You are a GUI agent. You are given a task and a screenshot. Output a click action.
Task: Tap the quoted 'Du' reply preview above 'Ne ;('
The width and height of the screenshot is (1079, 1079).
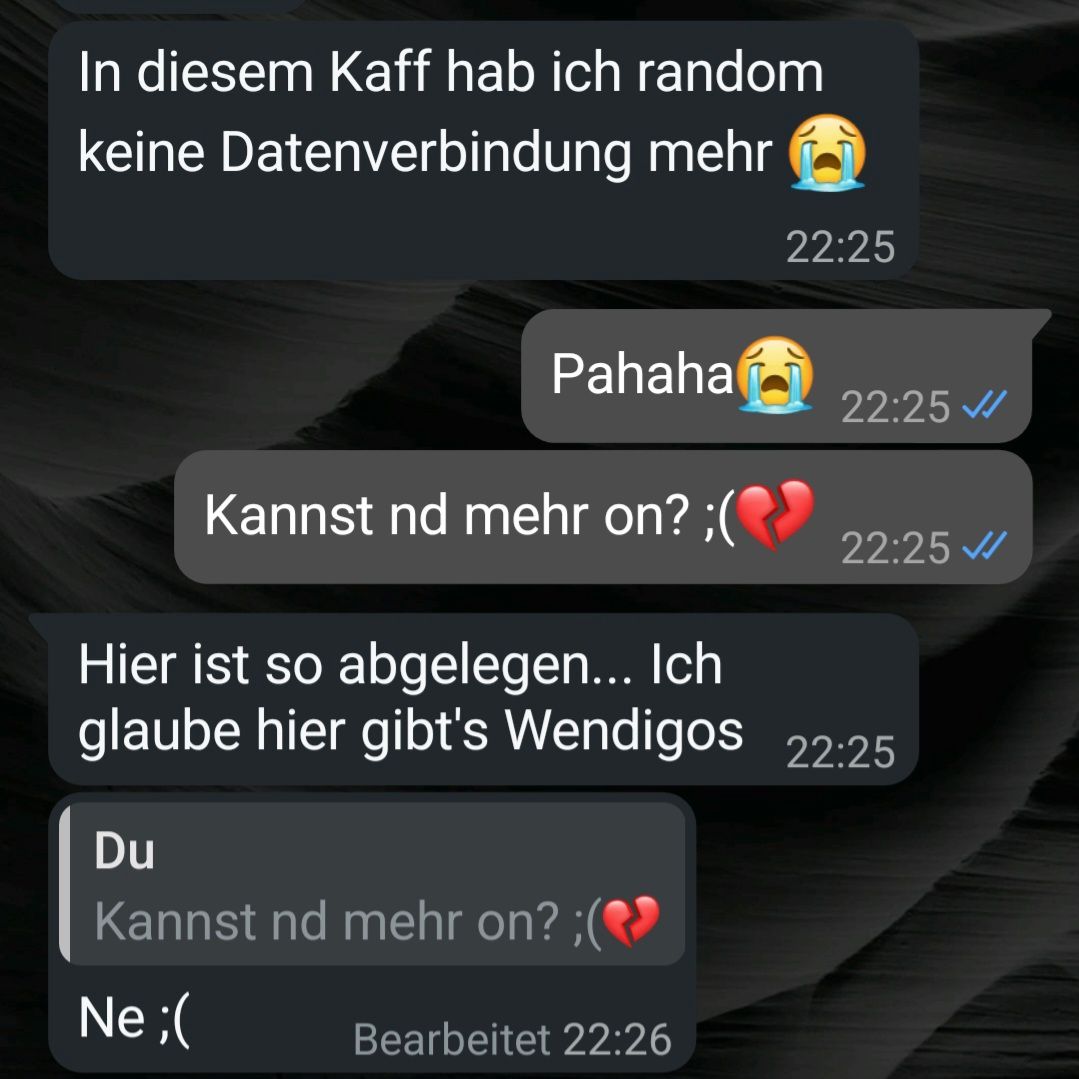point(372,885)
